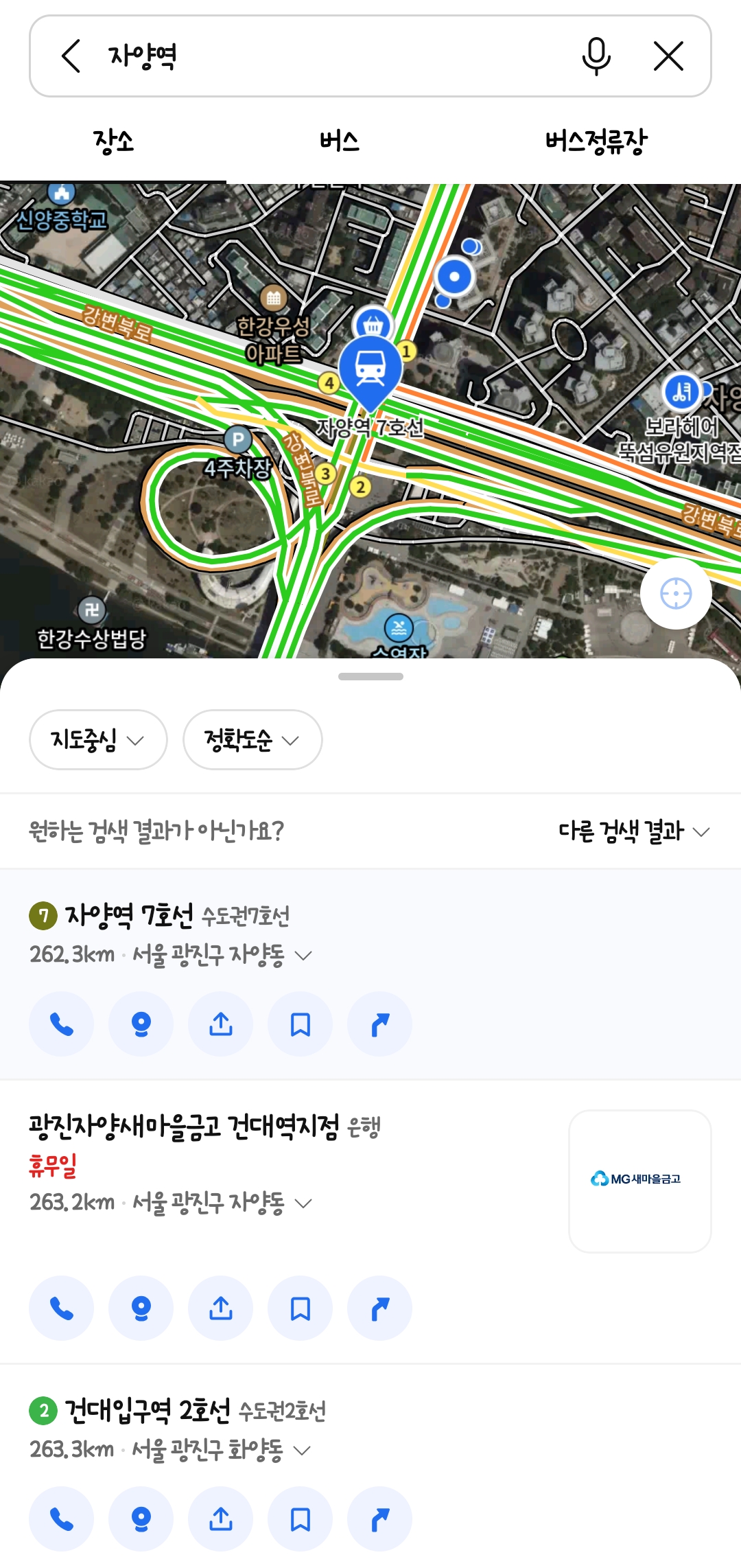The width and height of the screenshot is (741, 1568).
Task: Open the 광진자양새마을금고 건대역지점 result
Action: click(x=184, y=1127)
